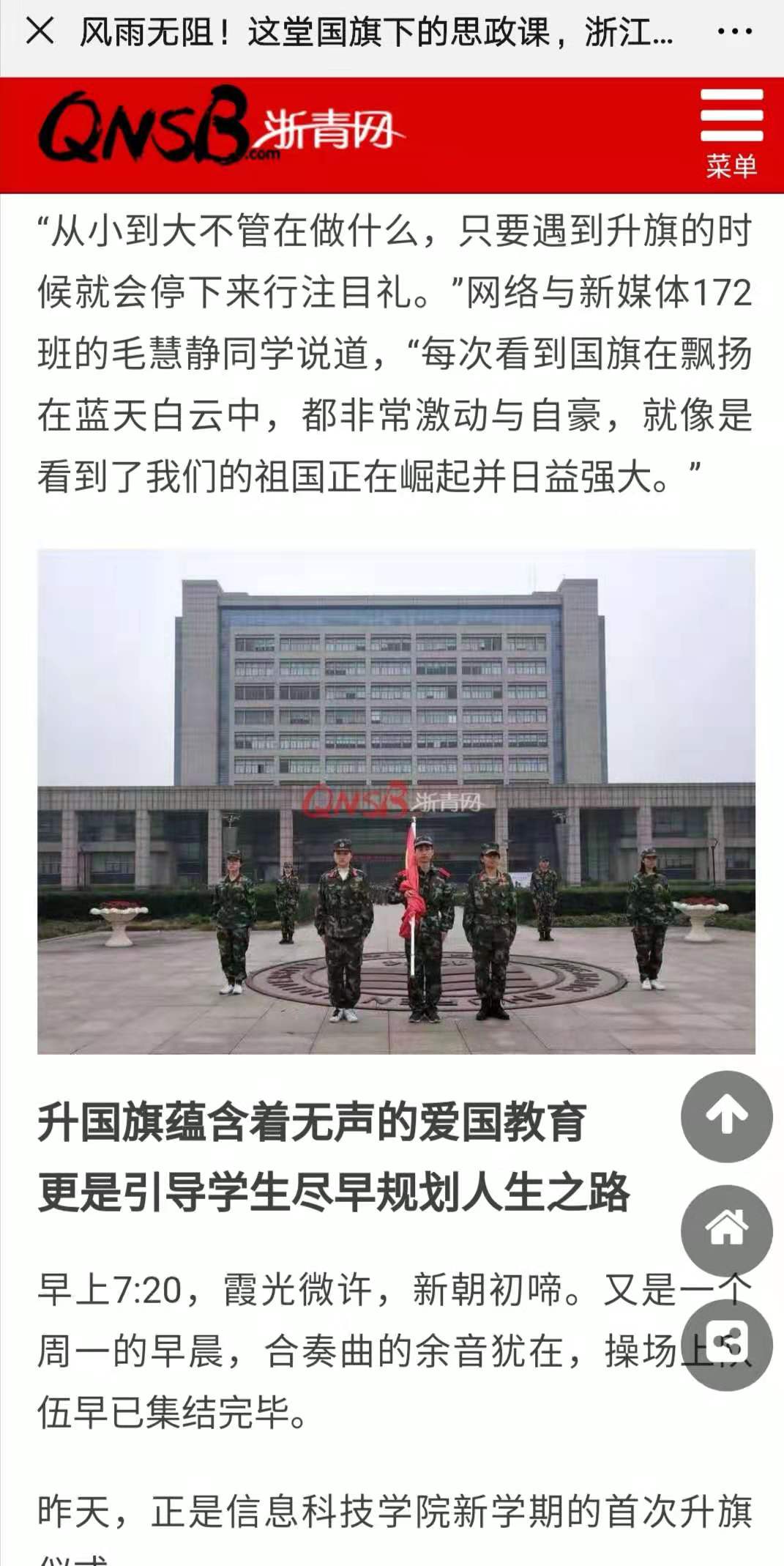Viewport: 784px width, 1566px height.
Task: Open the flag-raising ceremony photo
Action: (396, 801)
